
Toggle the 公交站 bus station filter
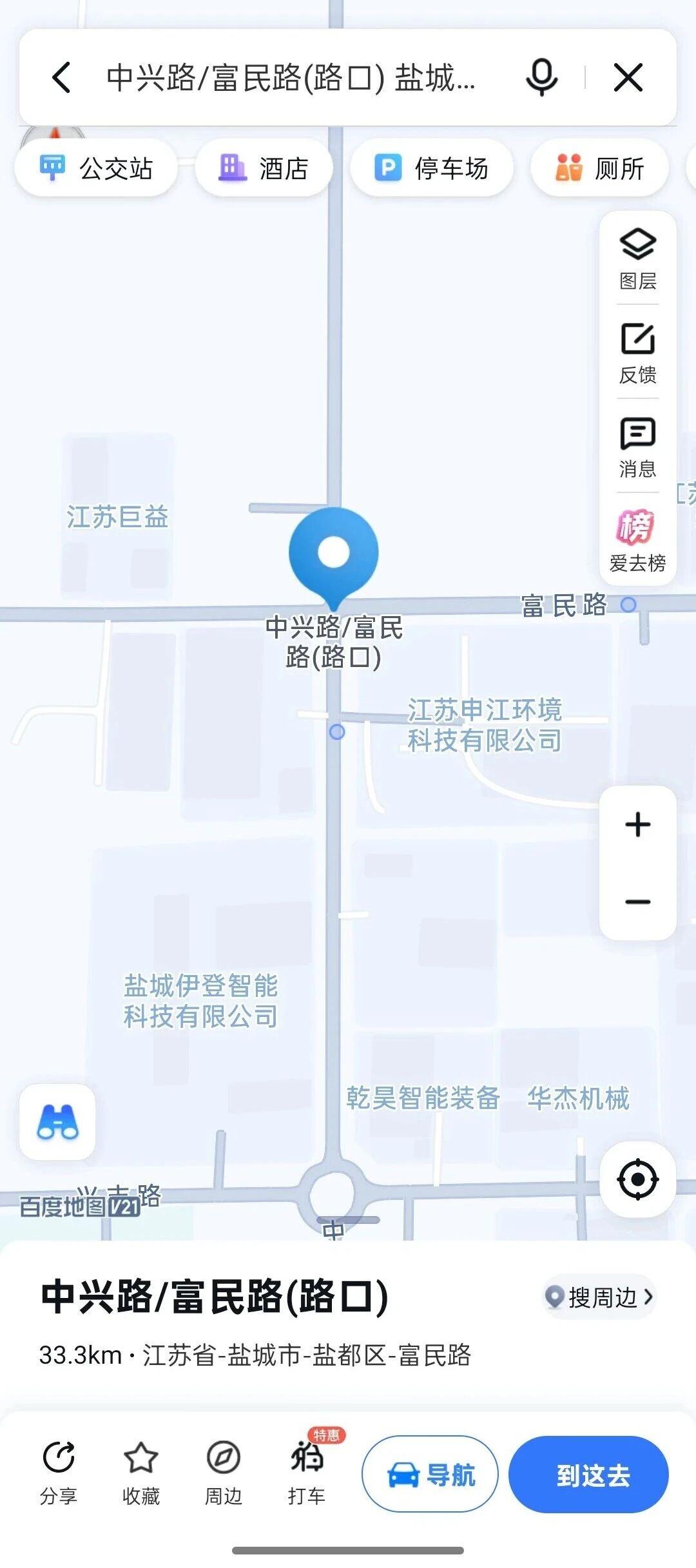[x=95, y=167]
